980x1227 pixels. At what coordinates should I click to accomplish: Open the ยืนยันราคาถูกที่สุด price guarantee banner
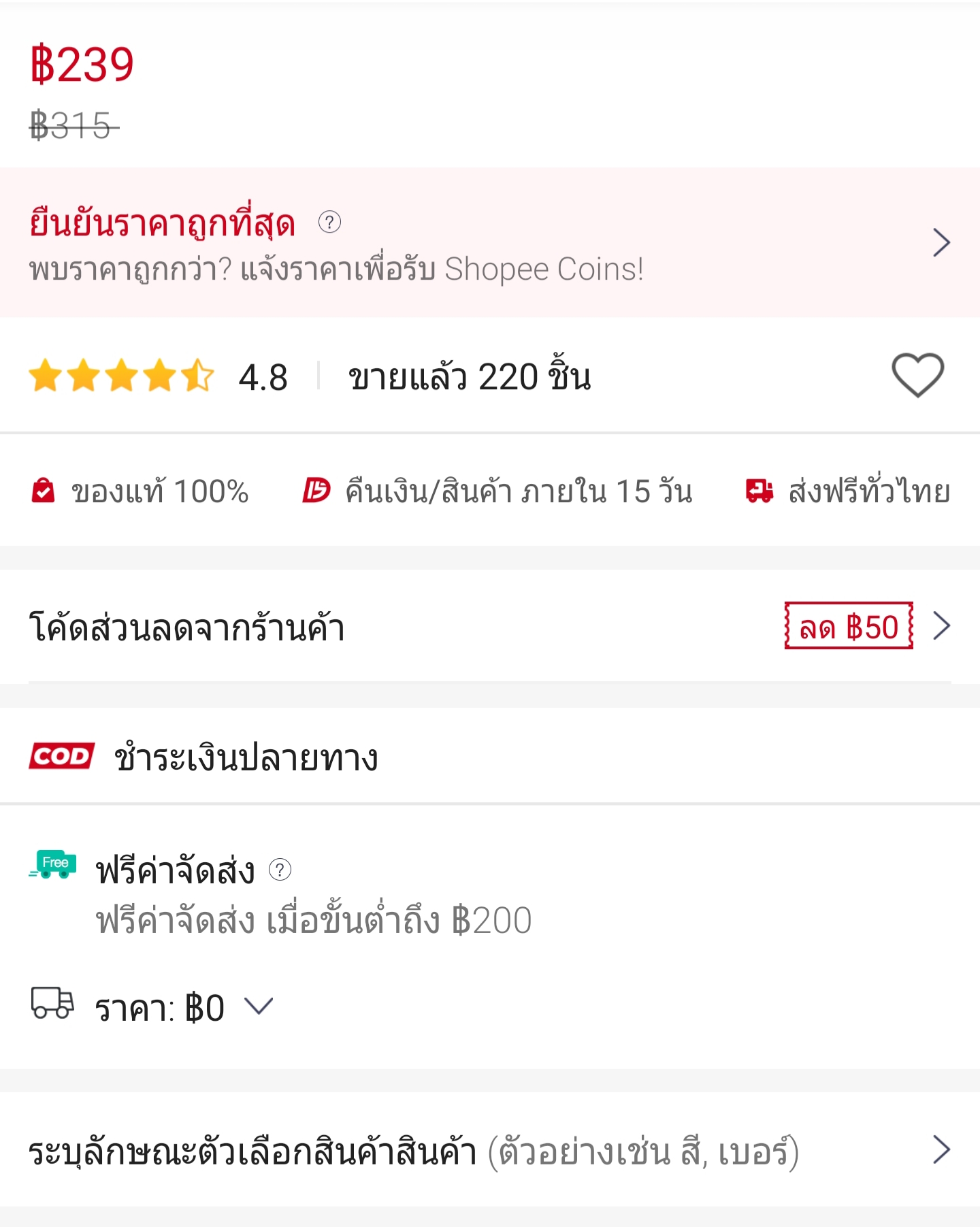(490, 243)
